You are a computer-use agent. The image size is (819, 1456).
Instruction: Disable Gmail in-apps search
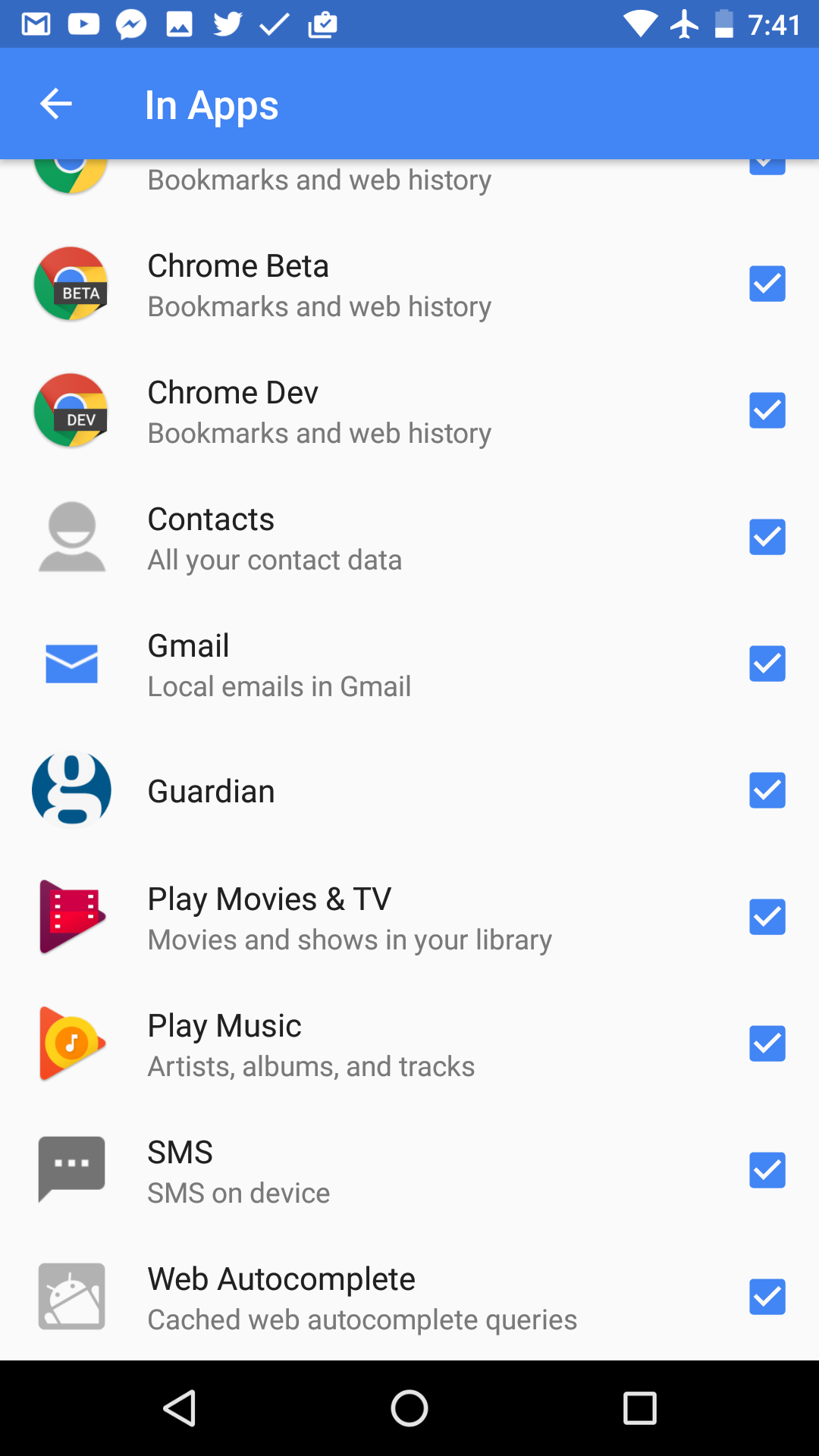767,664
